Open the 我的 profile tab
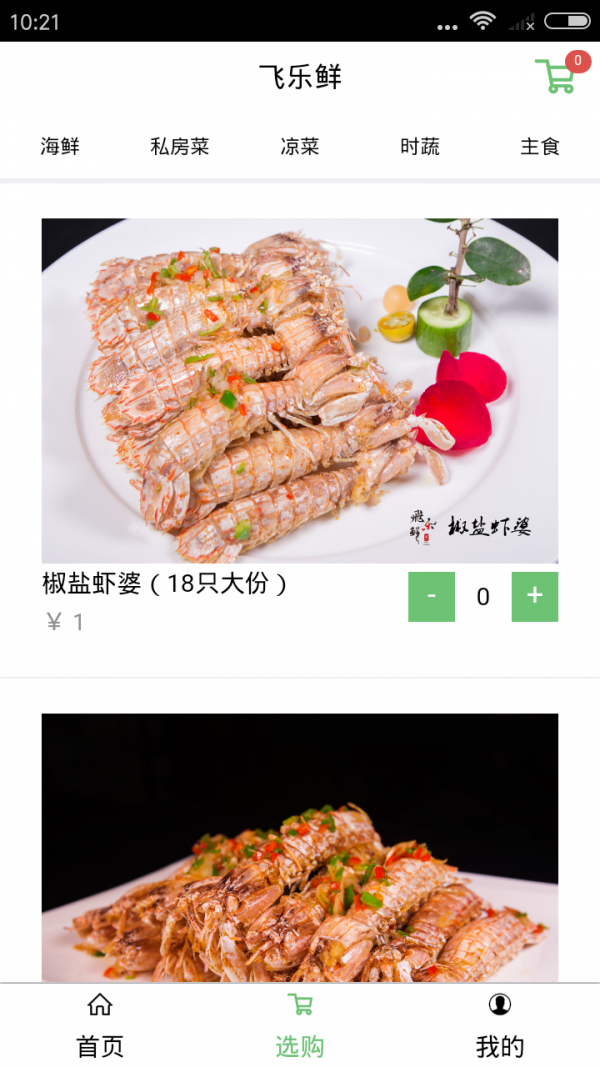600x1067 pixels. [500, 1026]
